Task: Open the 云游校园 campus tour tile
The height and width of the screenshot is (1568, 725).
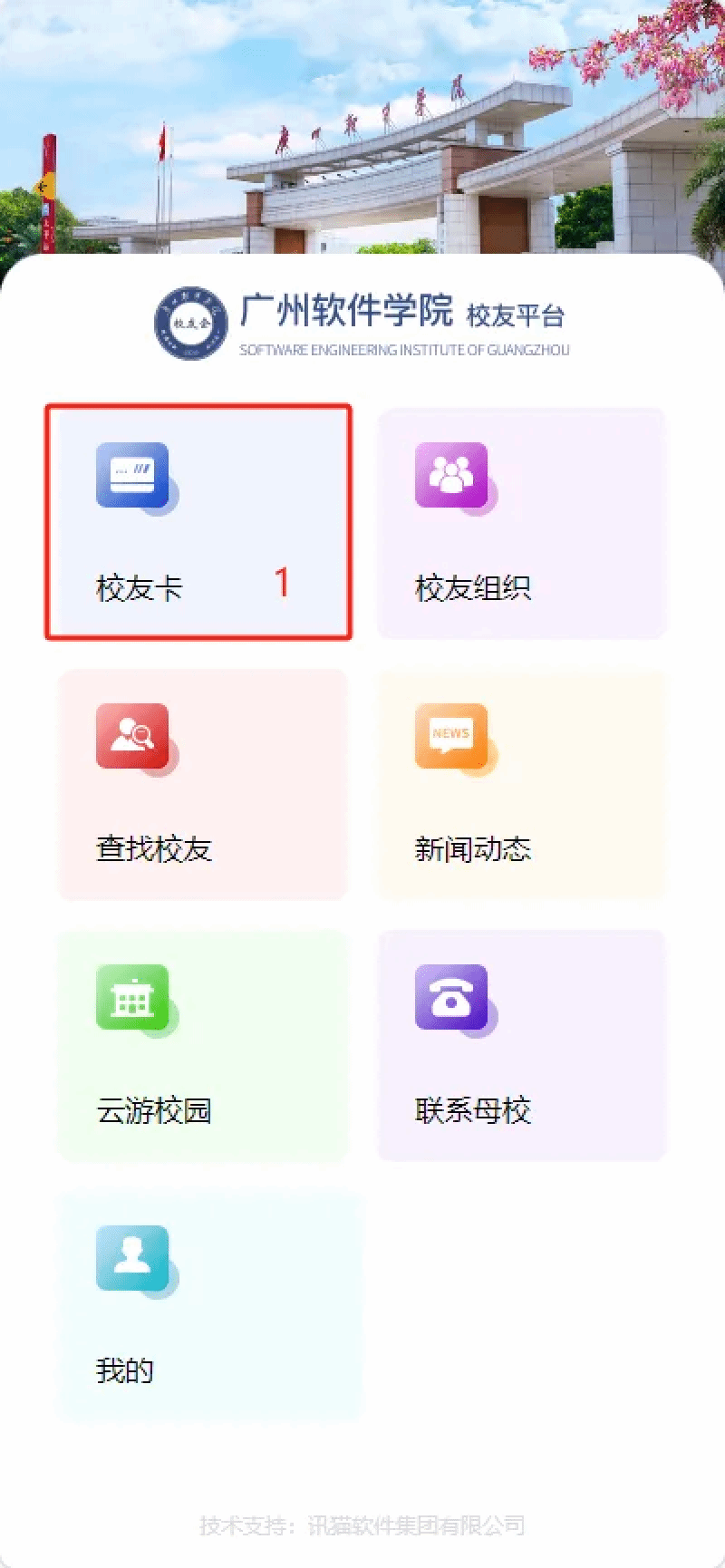Action: click(203, 1045)
